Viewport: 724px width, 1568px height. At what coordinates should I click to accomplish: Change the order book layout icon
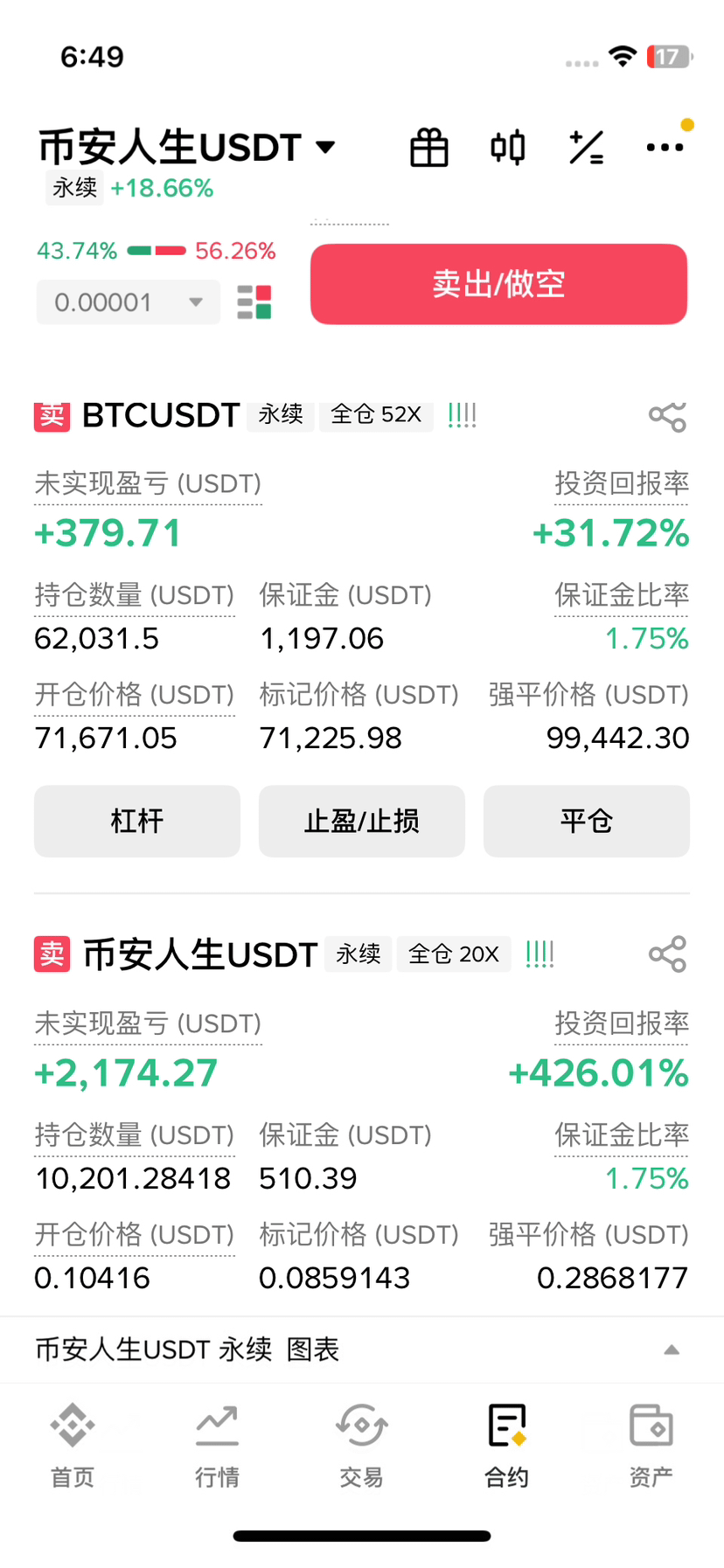pyautogui.click(x=254, y=302)
